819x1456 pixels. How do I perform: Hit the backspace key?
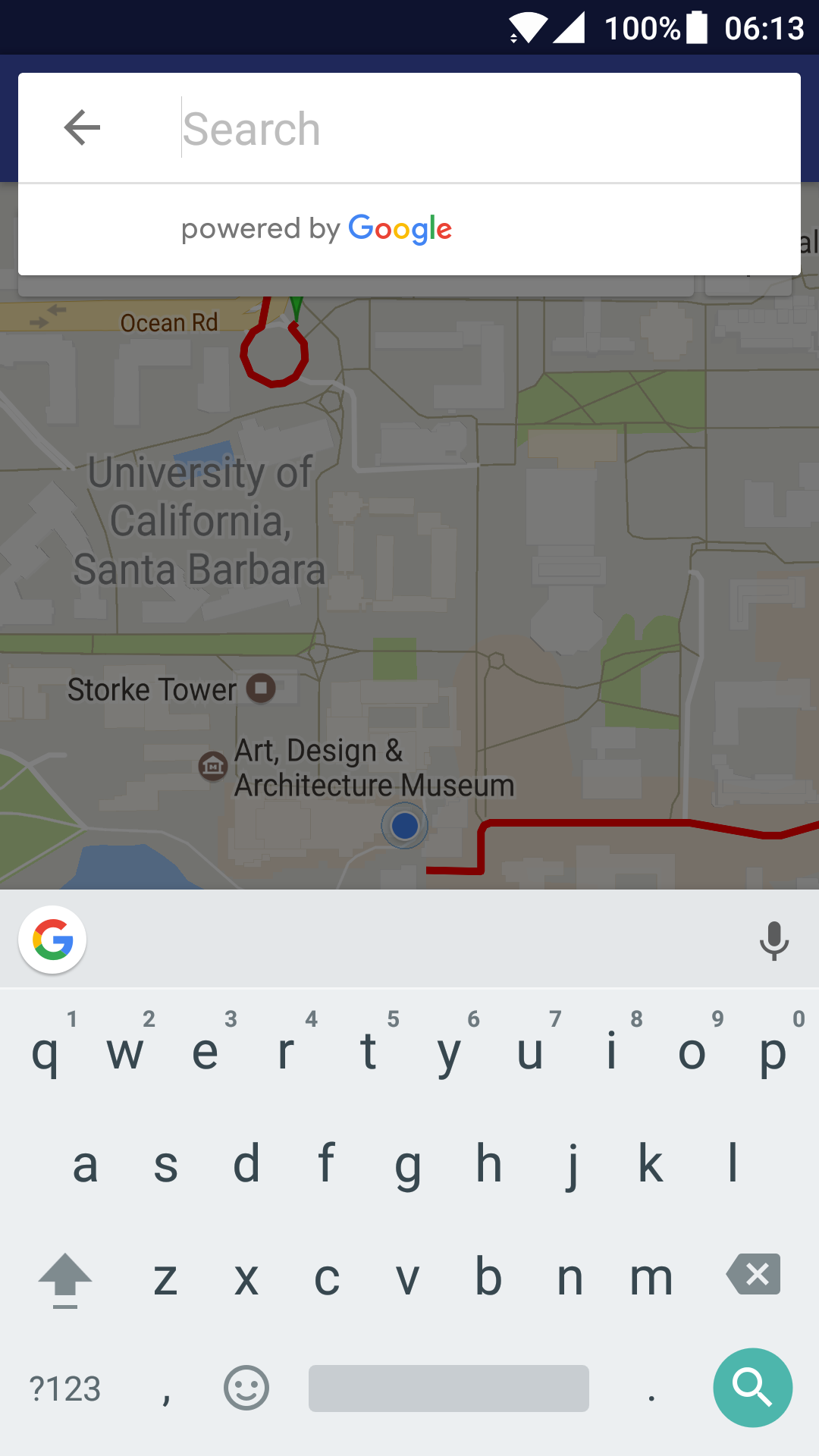753,1275
